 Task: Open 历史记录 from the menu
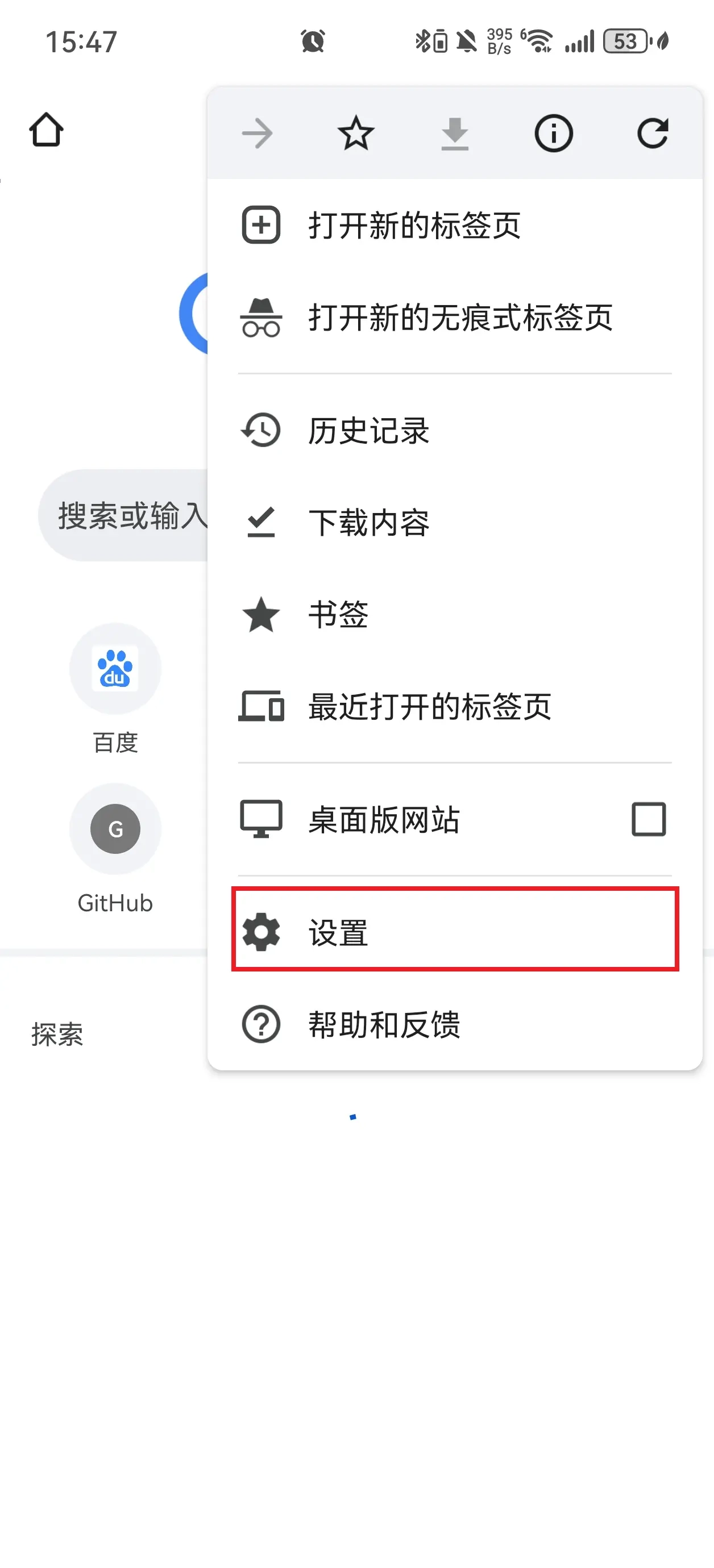pos(368,431)
